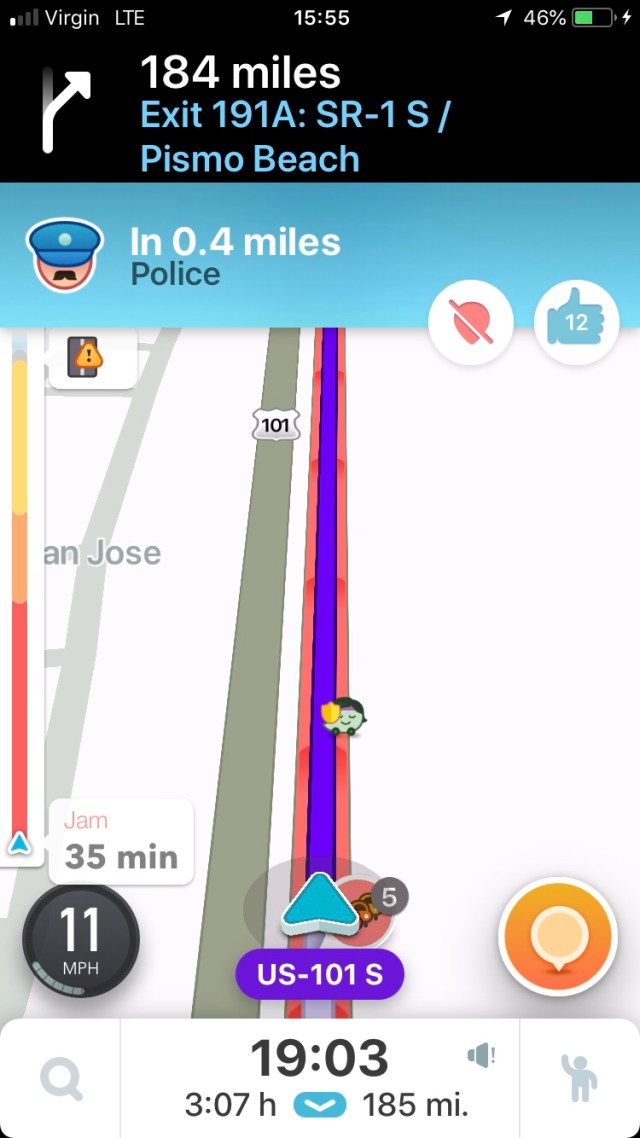The image size is (640, 1138).
Task: Open the search magnifier
Action: [61, 1080]
